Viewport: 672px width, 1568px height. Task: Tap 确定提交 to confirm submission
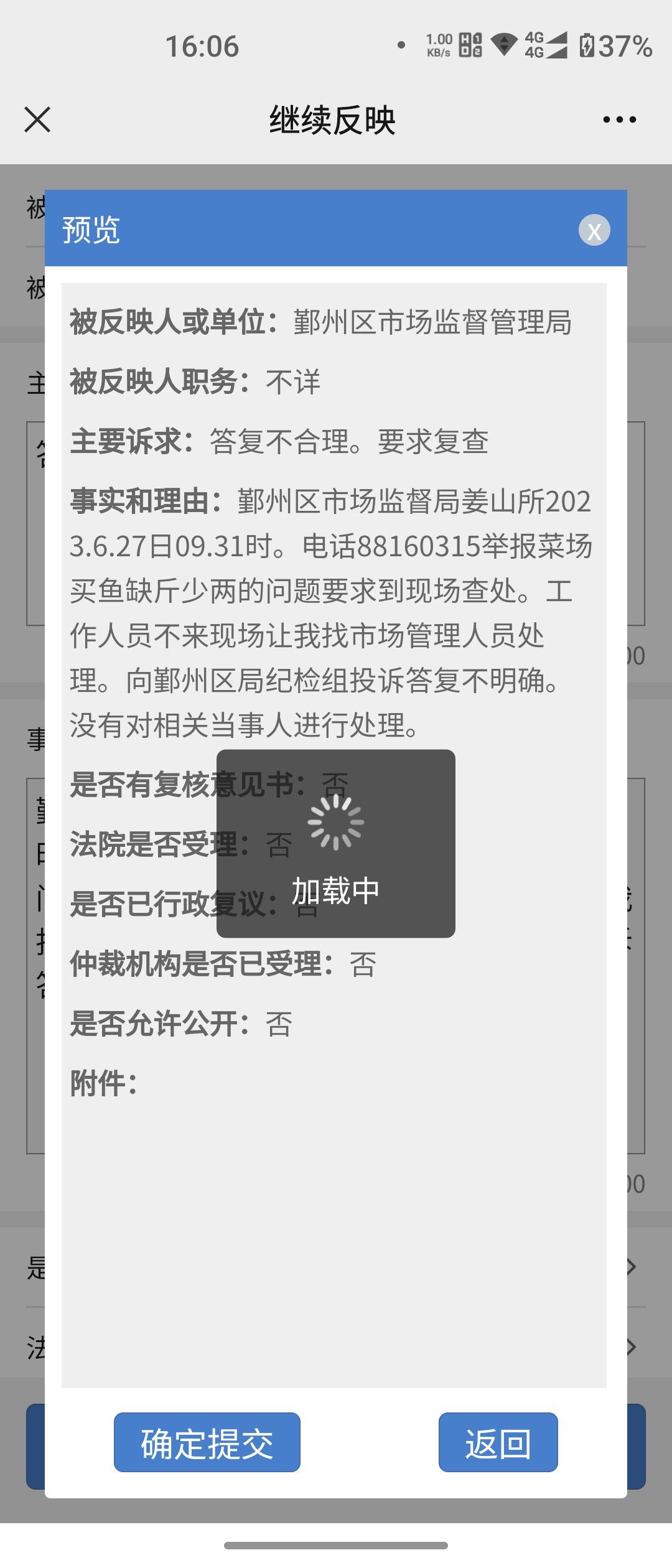(207, 1443)
